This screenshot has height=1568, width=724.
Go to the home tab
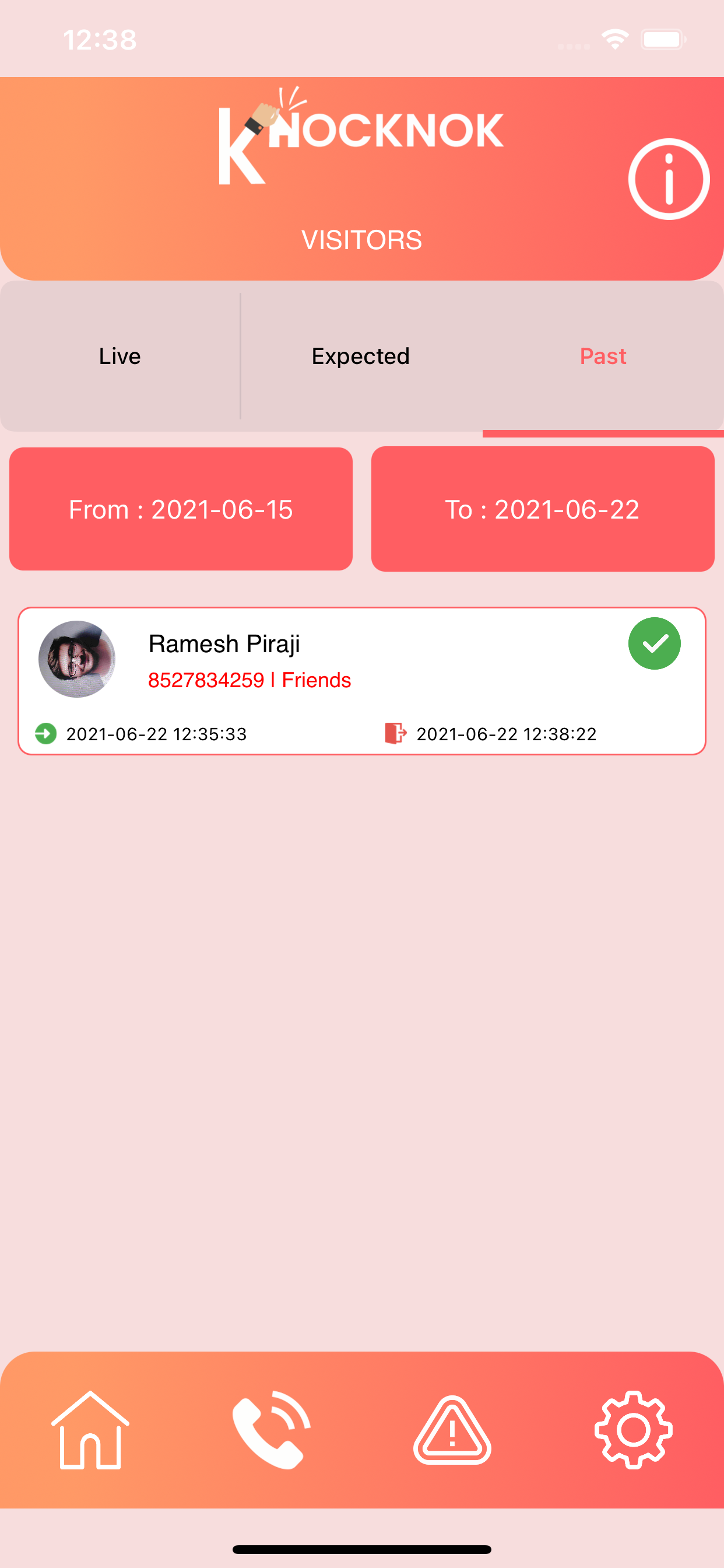coord(90,1430)
